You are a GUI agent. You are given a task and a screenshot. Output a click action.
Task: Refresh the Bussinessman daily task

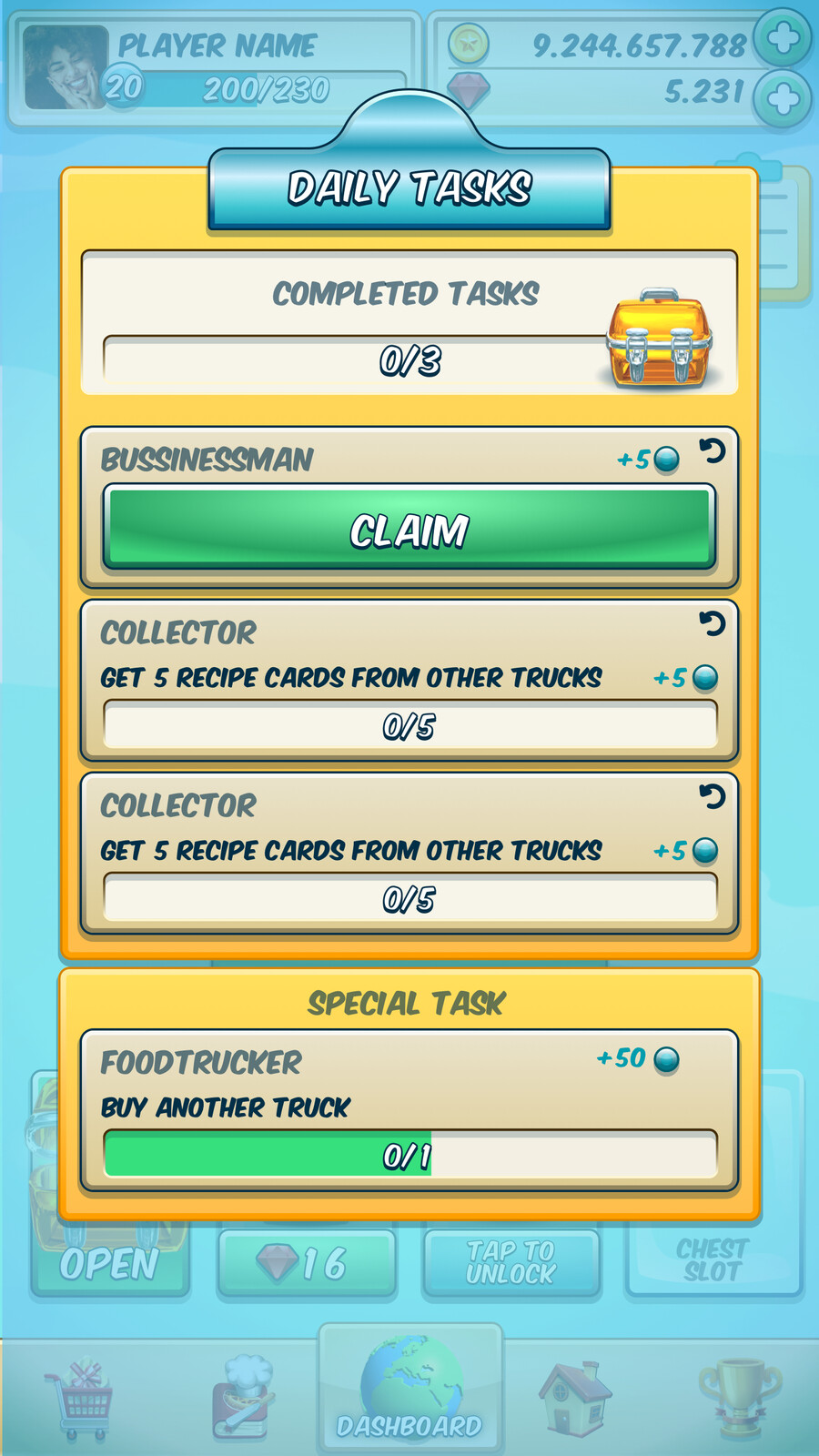pyautogui.click(x=712, y=450)
